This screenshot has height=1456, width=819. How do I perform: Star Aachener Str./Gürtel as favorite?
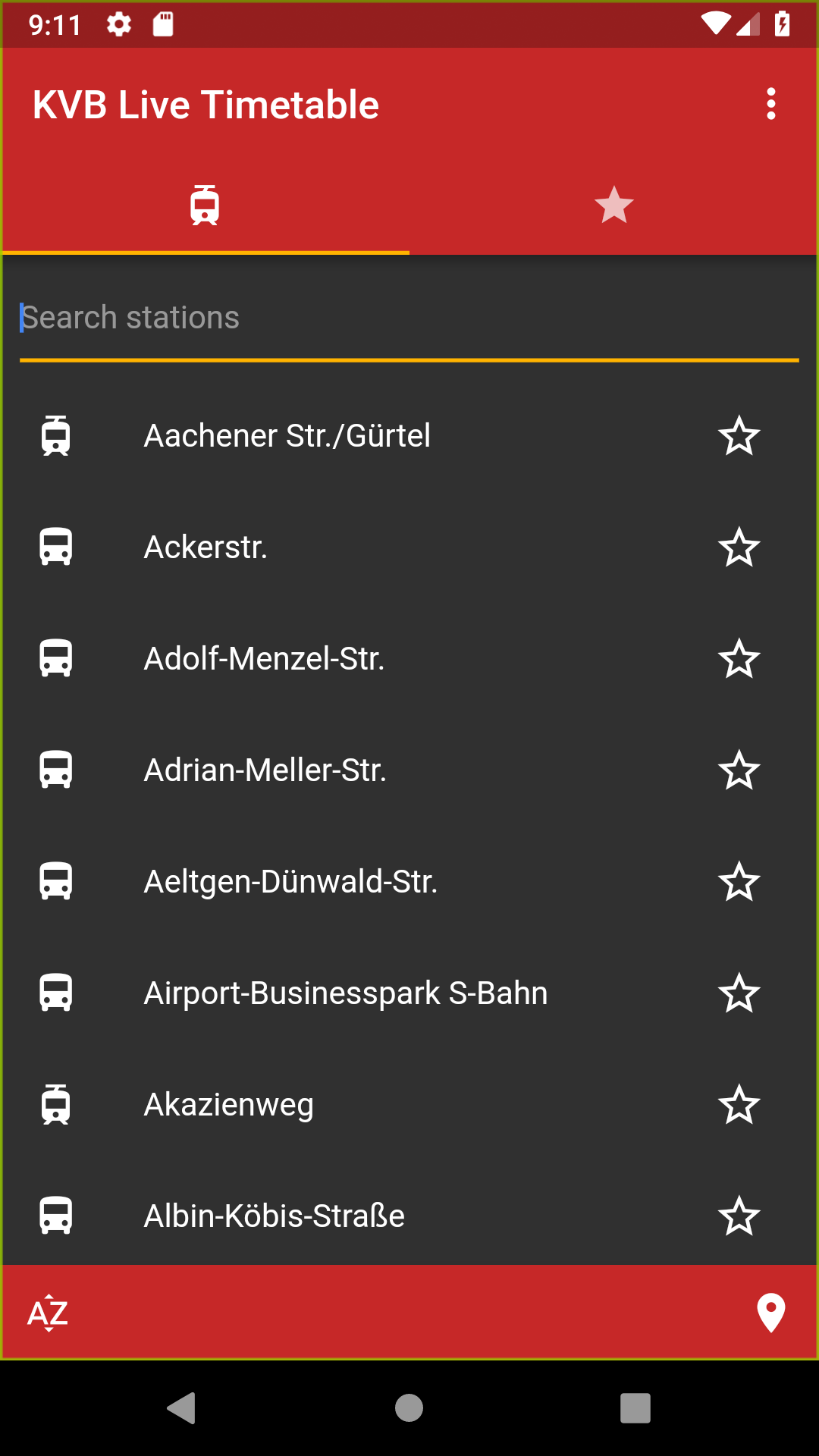(x=739, y=436)
